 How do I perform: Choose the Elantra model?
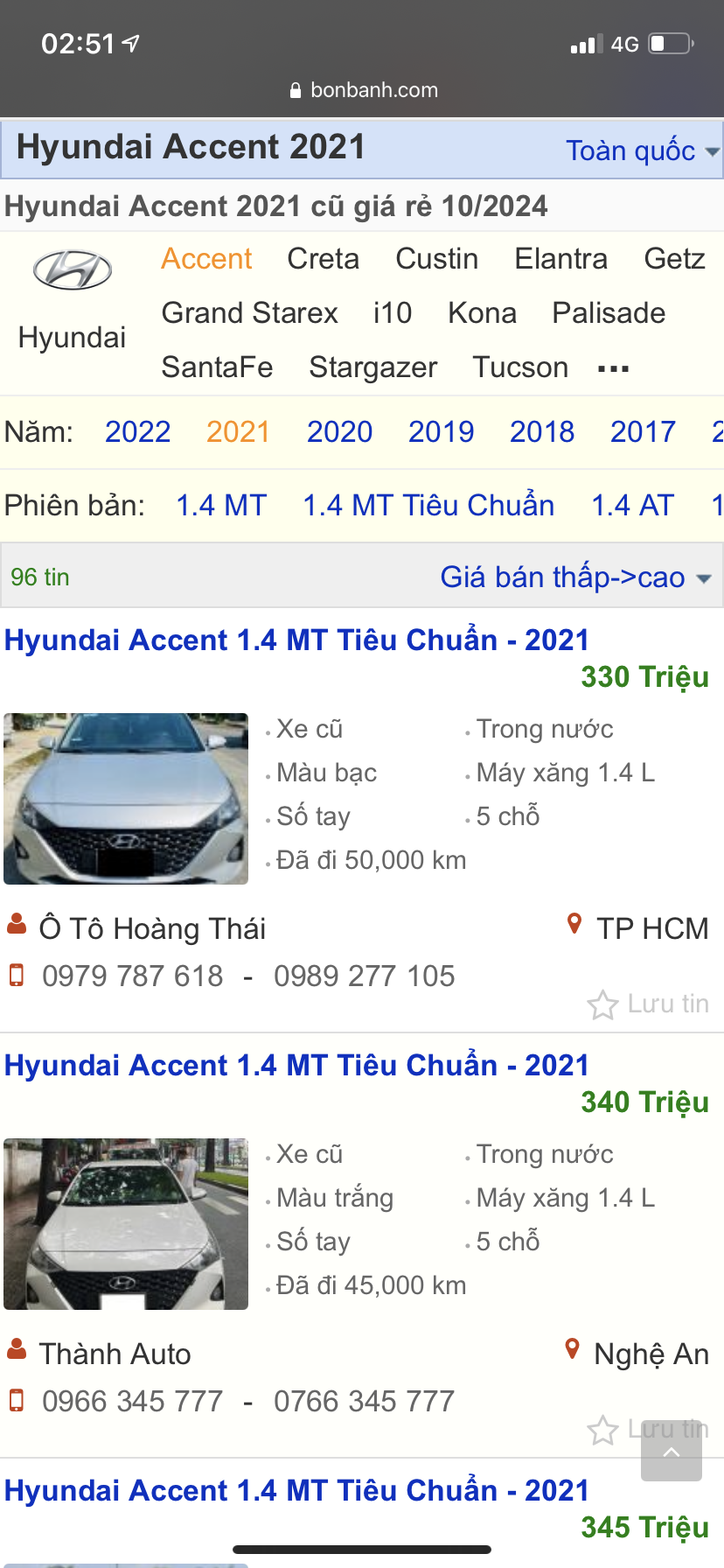(560, 259)
